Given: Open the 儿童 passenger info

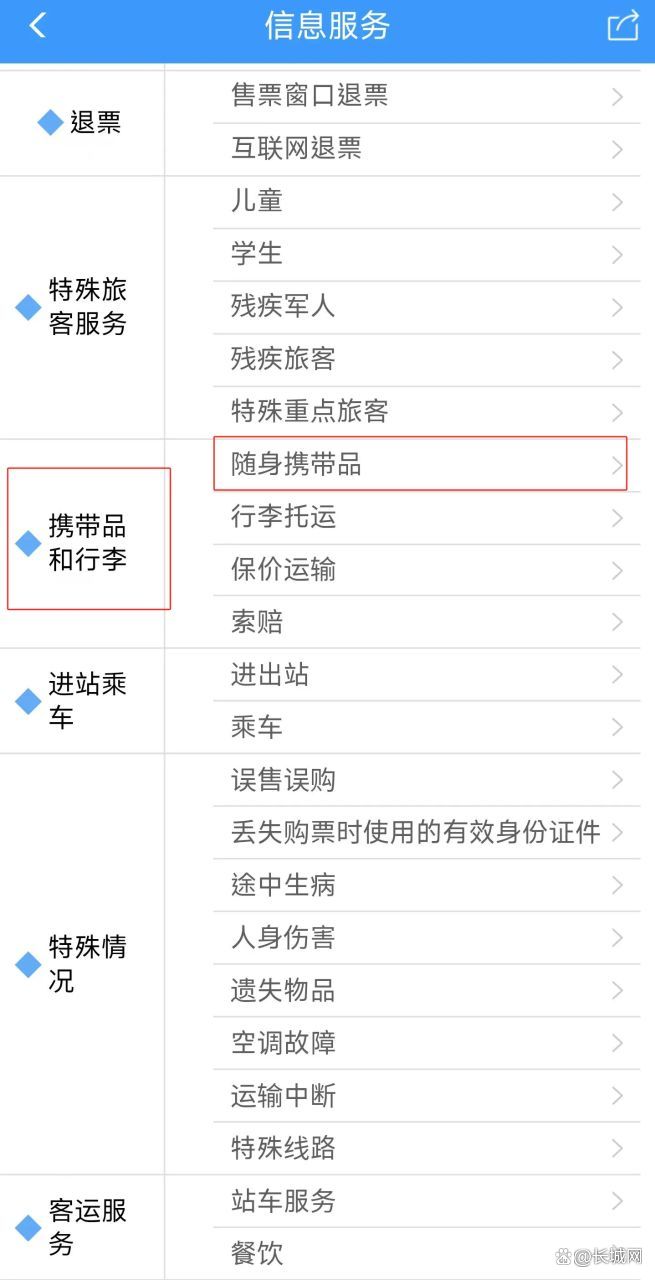Looking at the screenshot, I should point(427,202).
